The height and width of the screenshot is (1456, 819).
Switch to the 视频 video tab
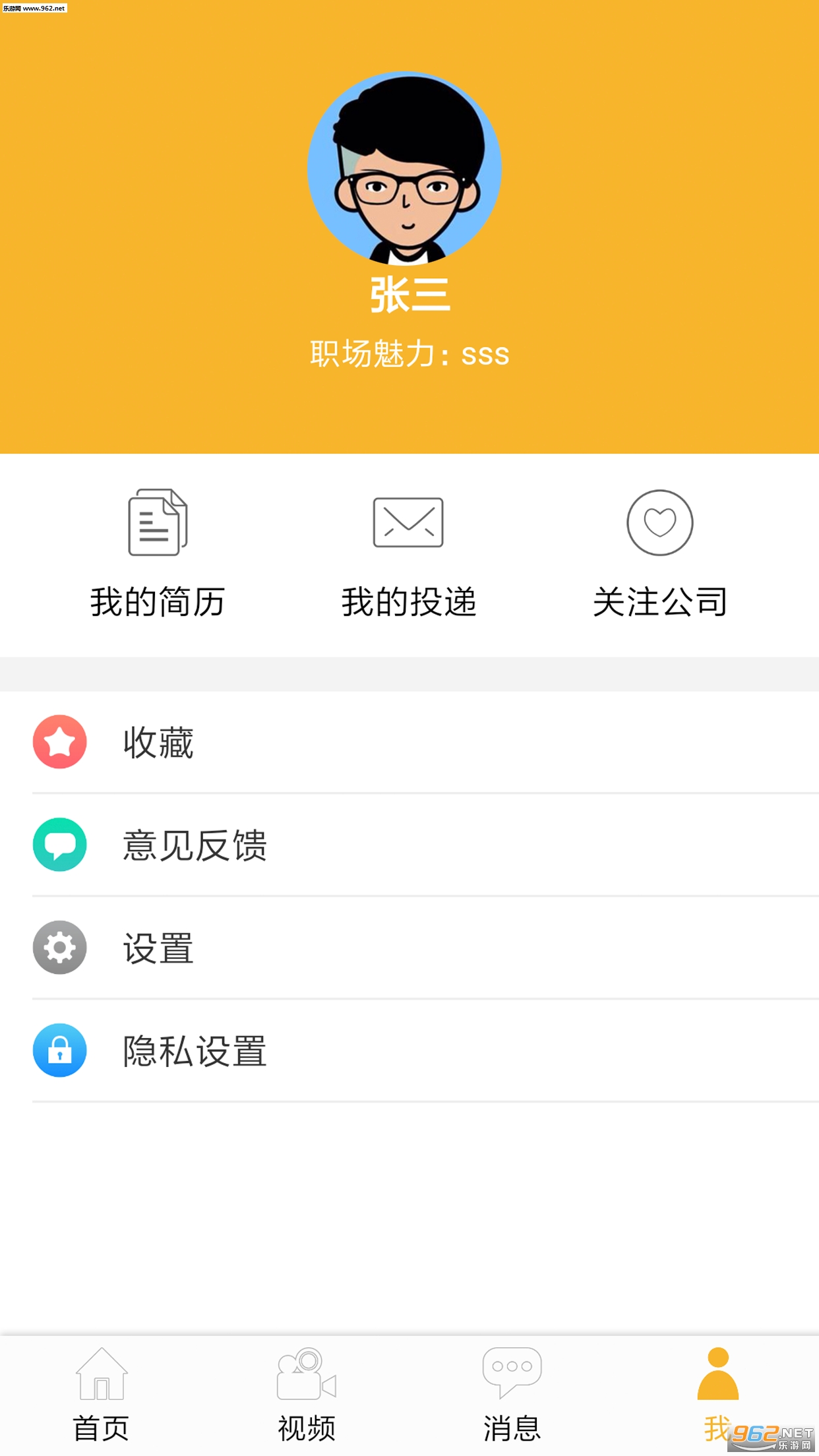tap(307, 1395)
